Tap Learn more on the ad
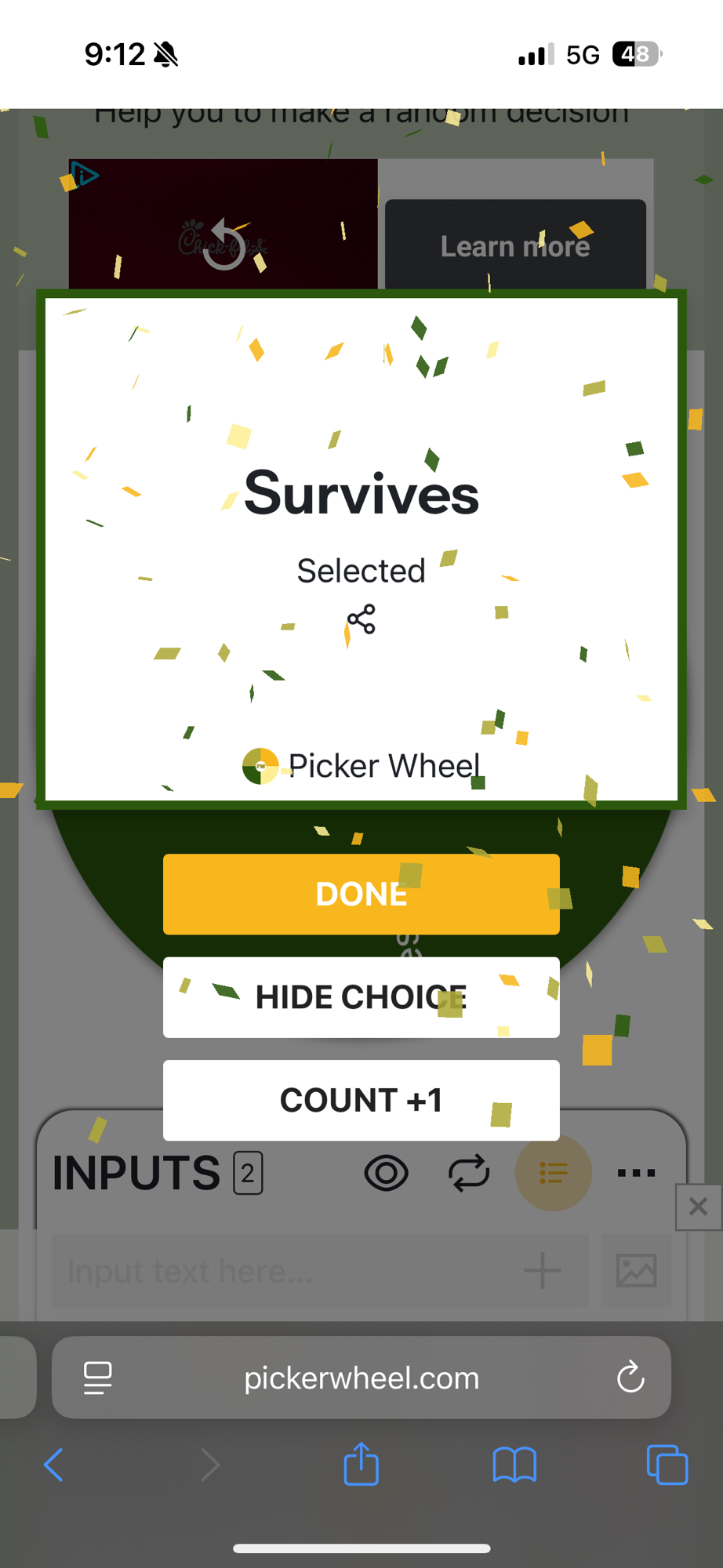723x1568 pixels. (515, 246)
